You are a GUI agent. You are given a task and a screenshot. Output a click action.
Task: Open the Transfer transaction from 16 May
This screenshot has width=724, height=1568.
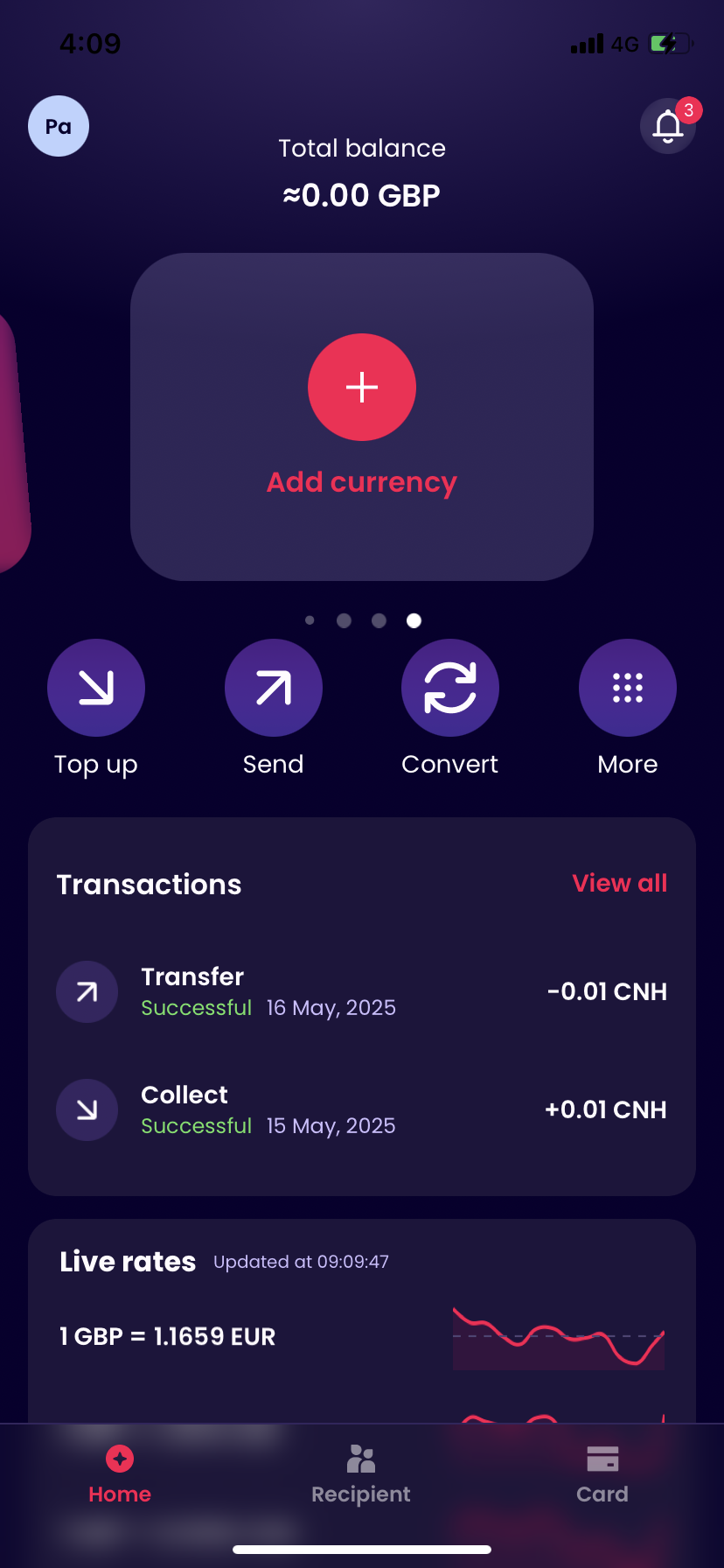coord(361,991)
